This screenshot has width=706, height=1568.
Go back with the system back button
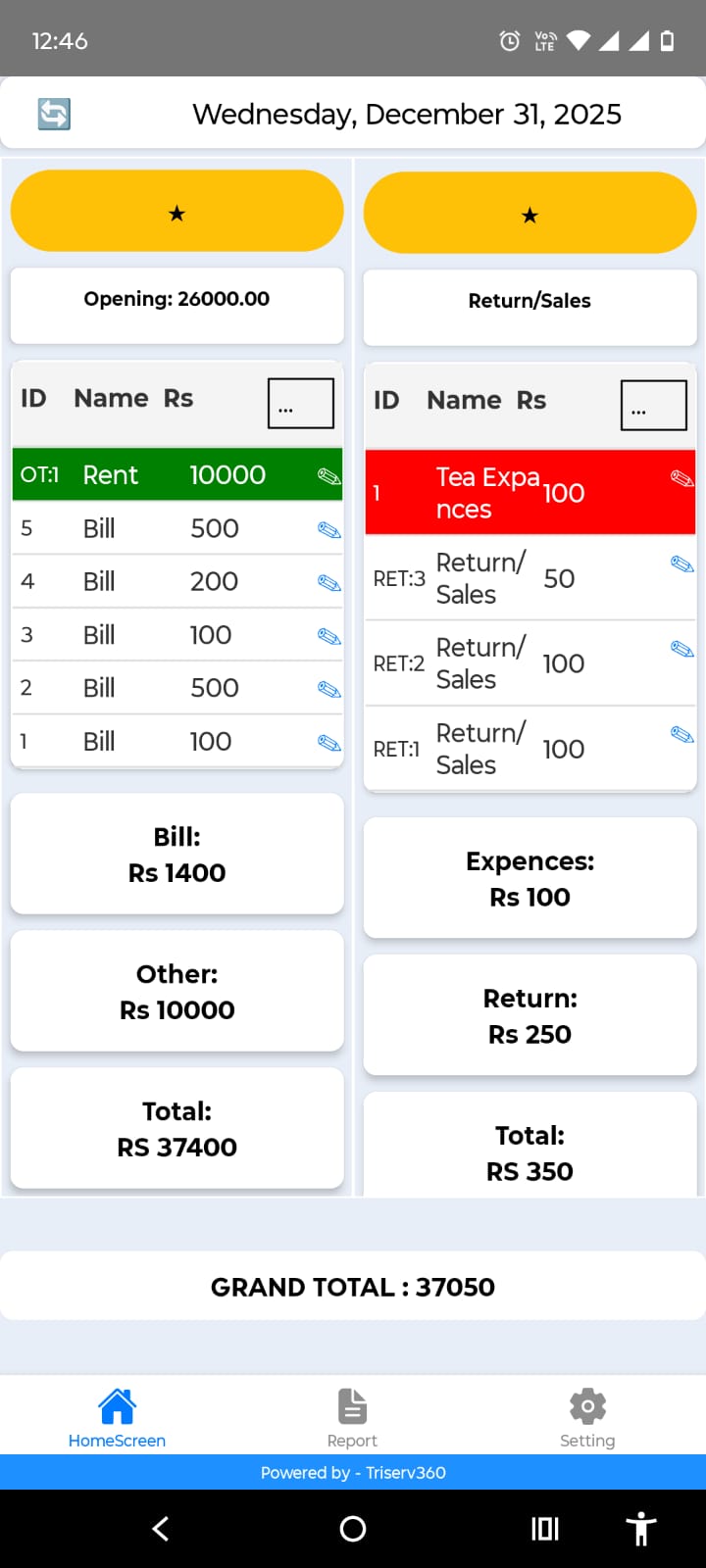(x=162, y=1529)
